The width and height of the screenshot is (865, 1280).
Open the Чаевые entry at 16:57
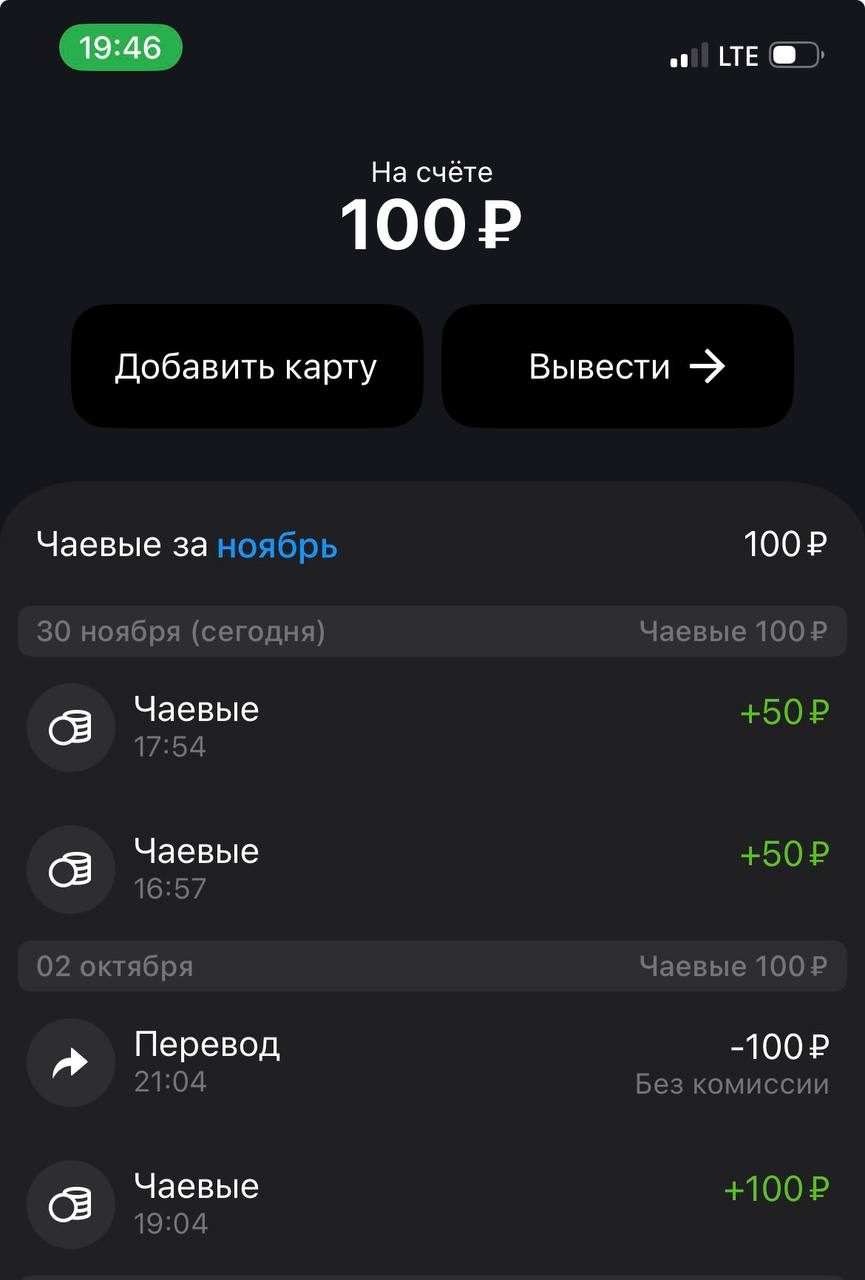point(430,869)
